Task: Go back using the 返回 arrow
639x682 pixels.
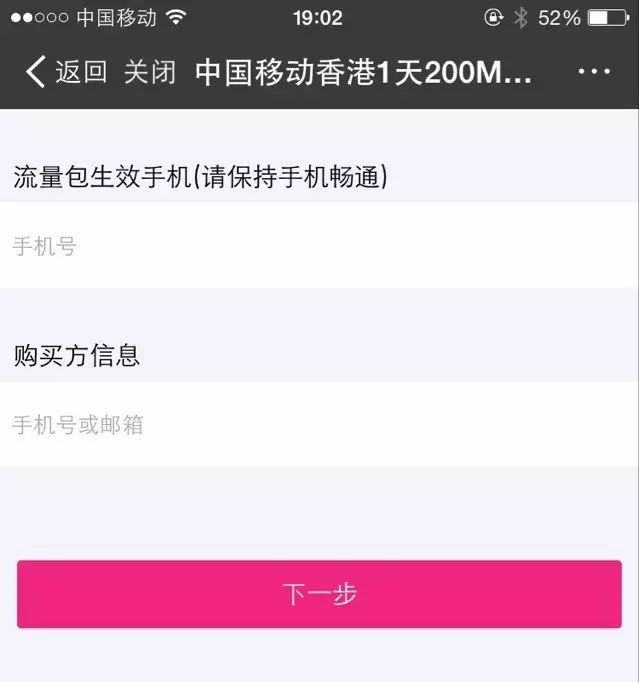Action: (64, 72)
